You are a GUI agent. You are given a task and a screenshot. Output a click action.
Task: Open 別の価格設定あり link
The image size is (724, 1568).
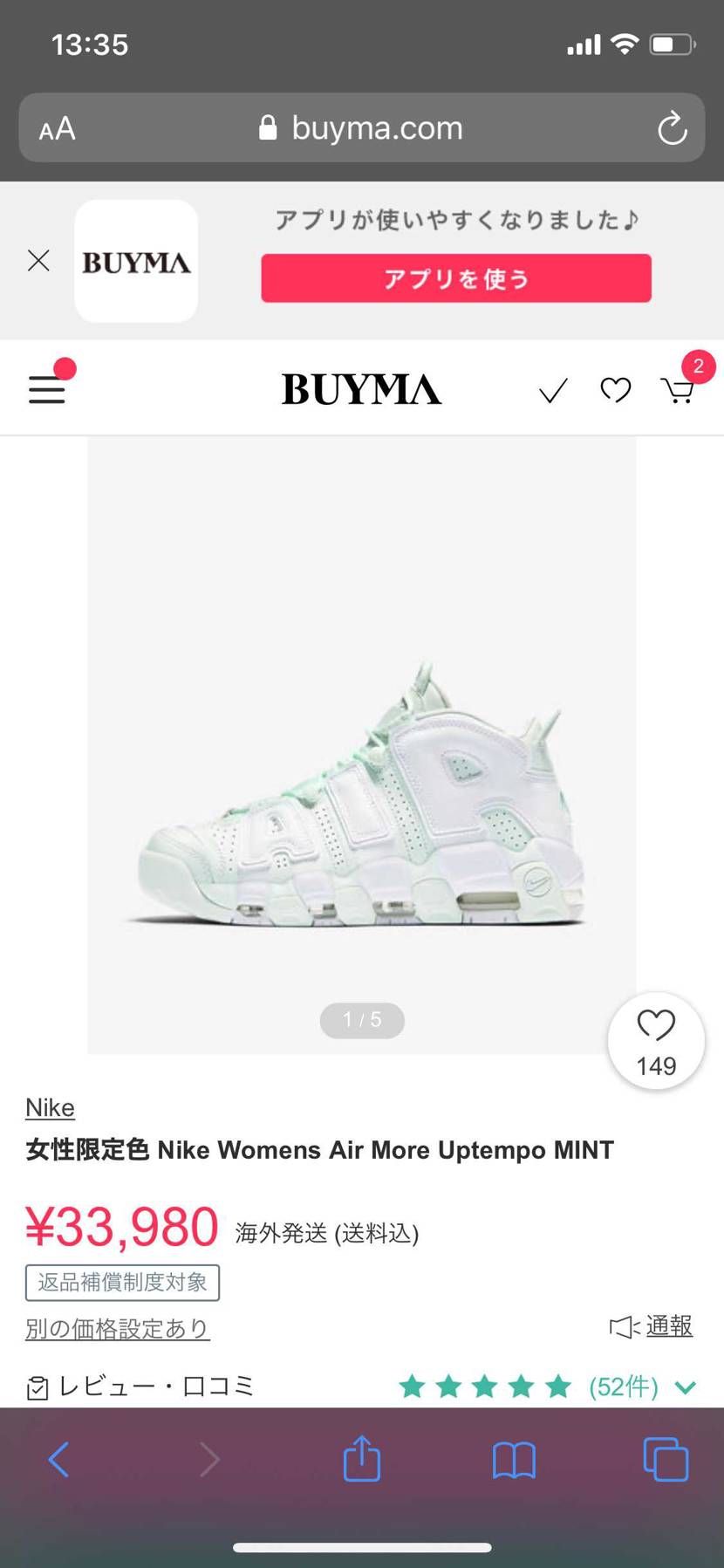click(117, 1329)
